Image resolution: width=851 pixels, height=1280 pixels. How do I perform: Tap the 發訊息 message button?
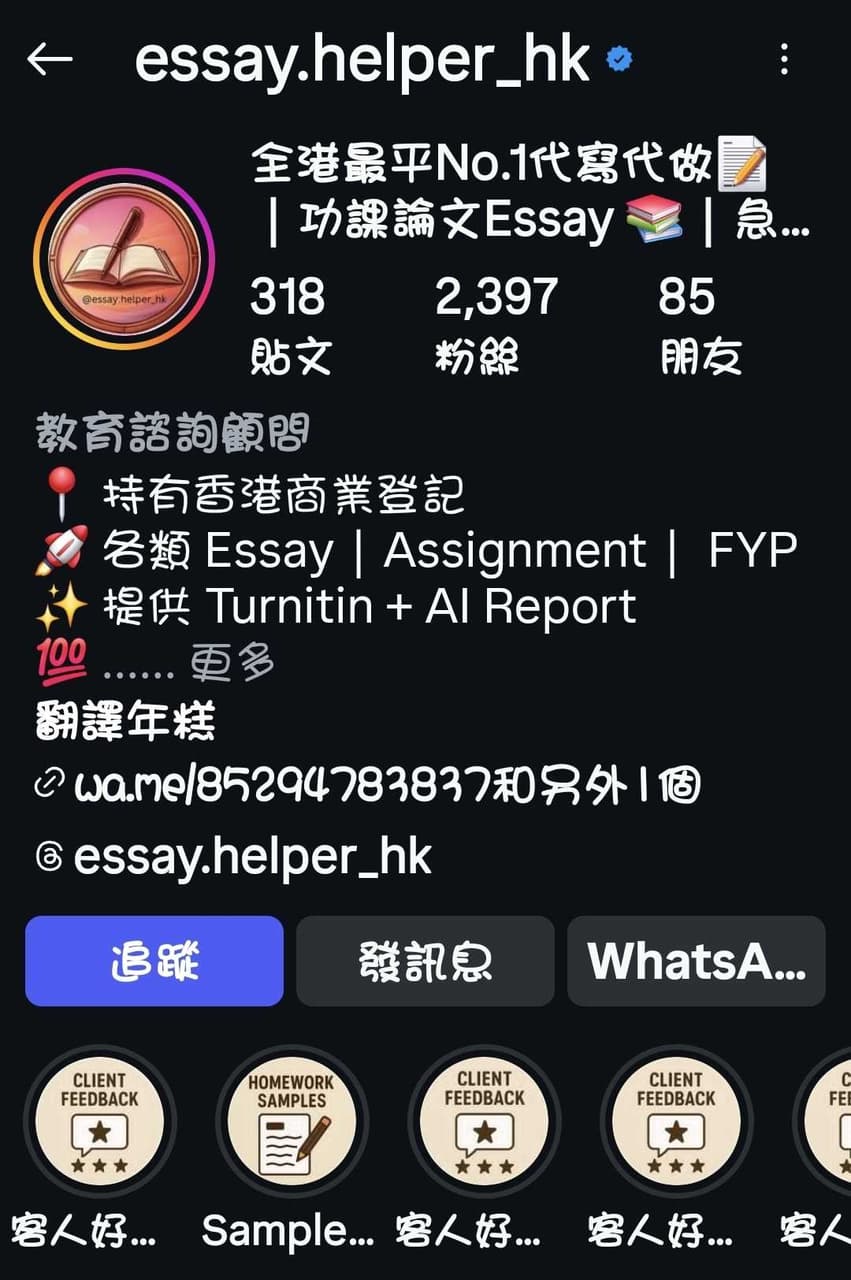(x=425, y=961)
